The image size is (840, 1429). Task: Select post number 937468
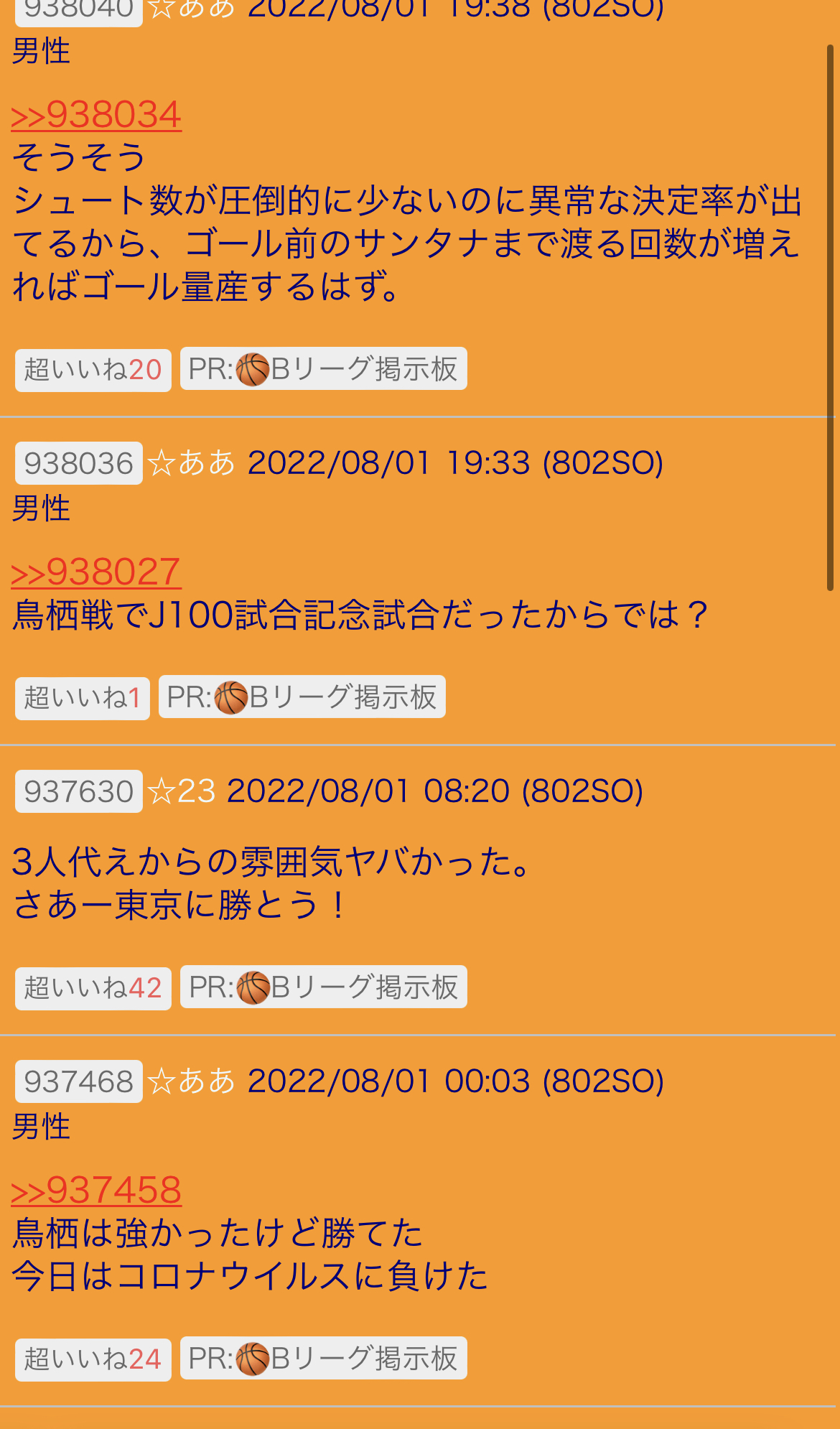[79, 1081]
